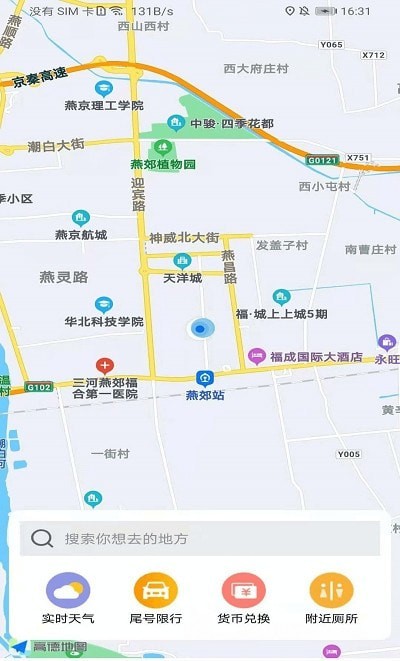Tap the 燕京航城 marker
The width and height of the screenshot is (400, 661).
81,218
